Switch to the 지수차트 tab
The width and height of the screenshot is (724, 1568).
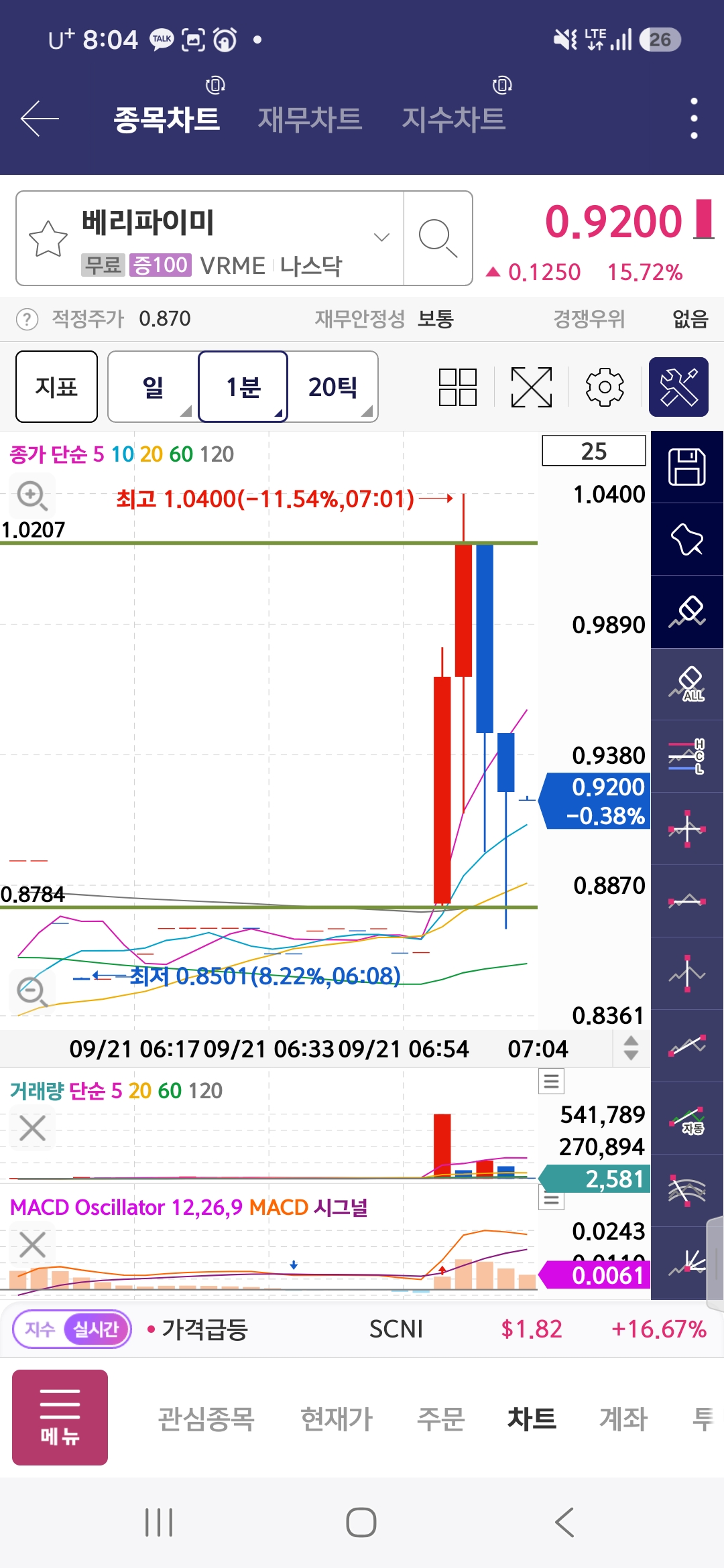pyautogui.click(x=454, y=119)
